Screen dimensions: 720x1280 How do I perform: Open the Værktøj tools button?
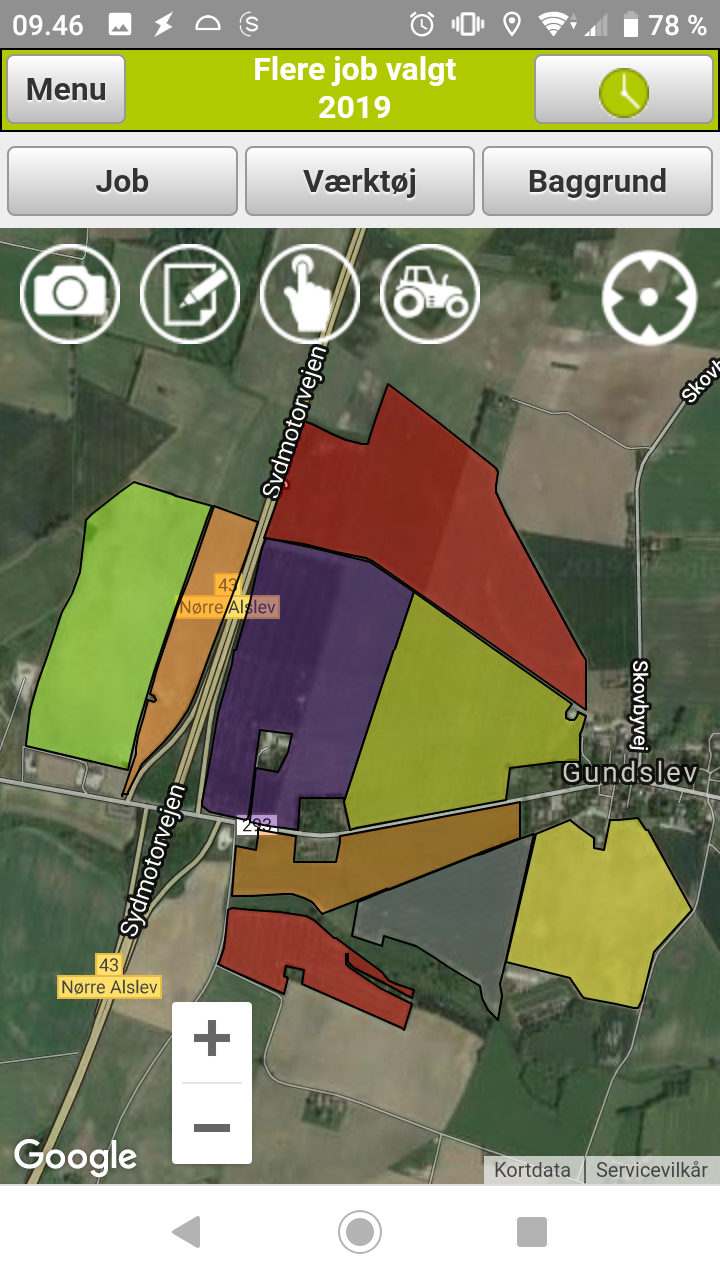tap(360, 181)
